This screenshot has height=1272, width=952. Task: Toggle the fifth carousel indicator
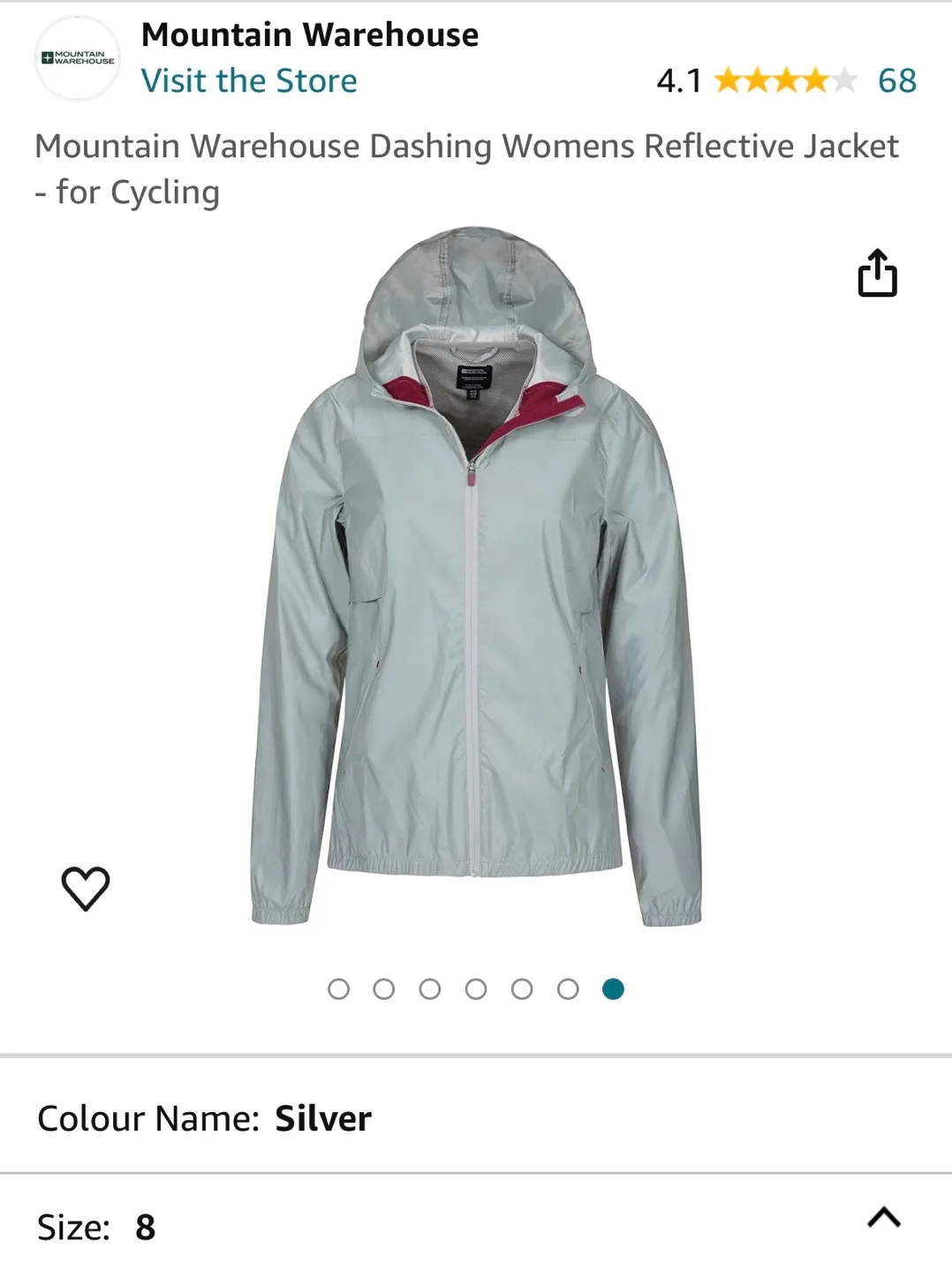coord(521,991)
